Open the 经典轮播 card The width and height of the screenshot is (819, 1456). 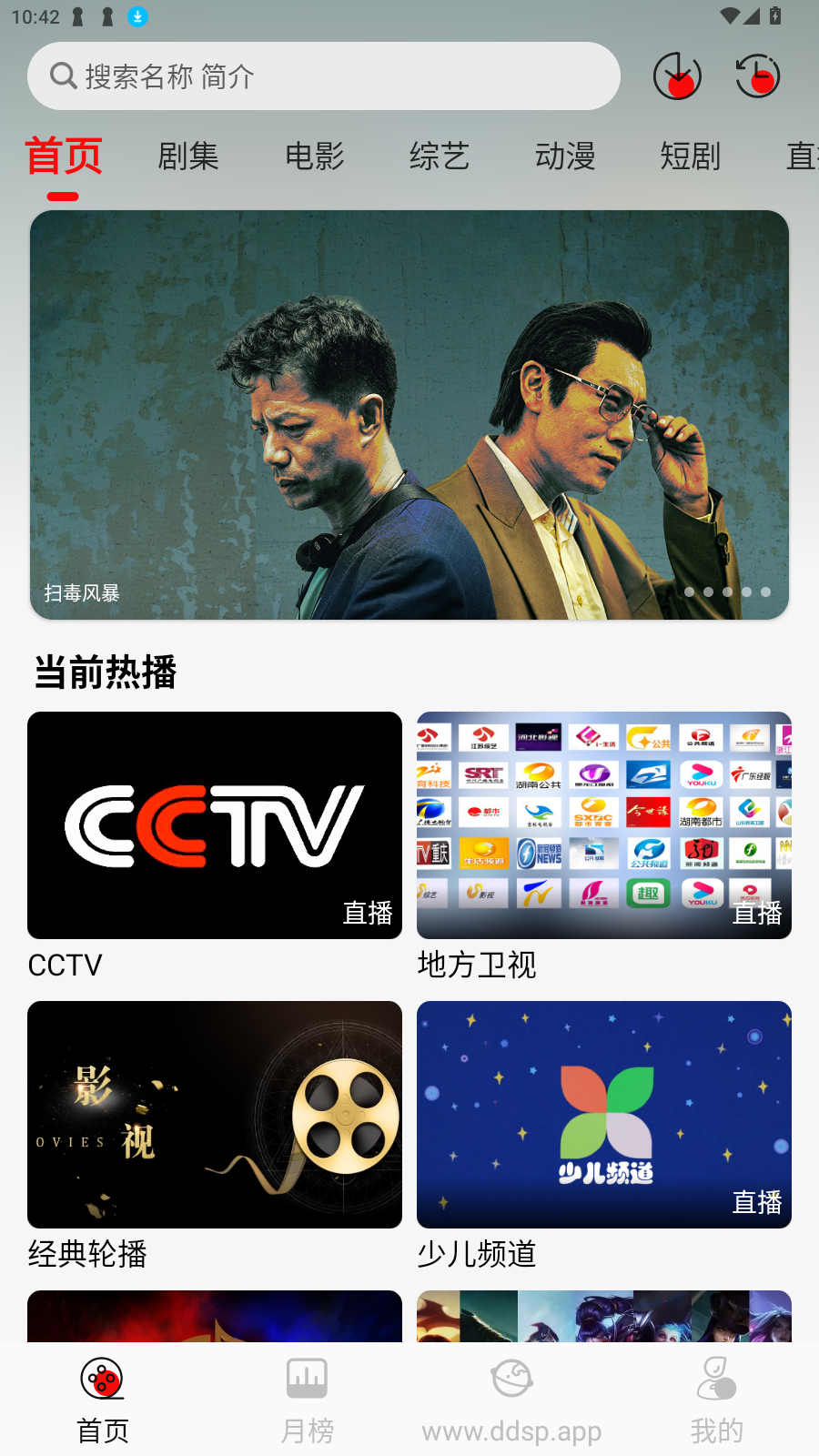click(215, 1115)
